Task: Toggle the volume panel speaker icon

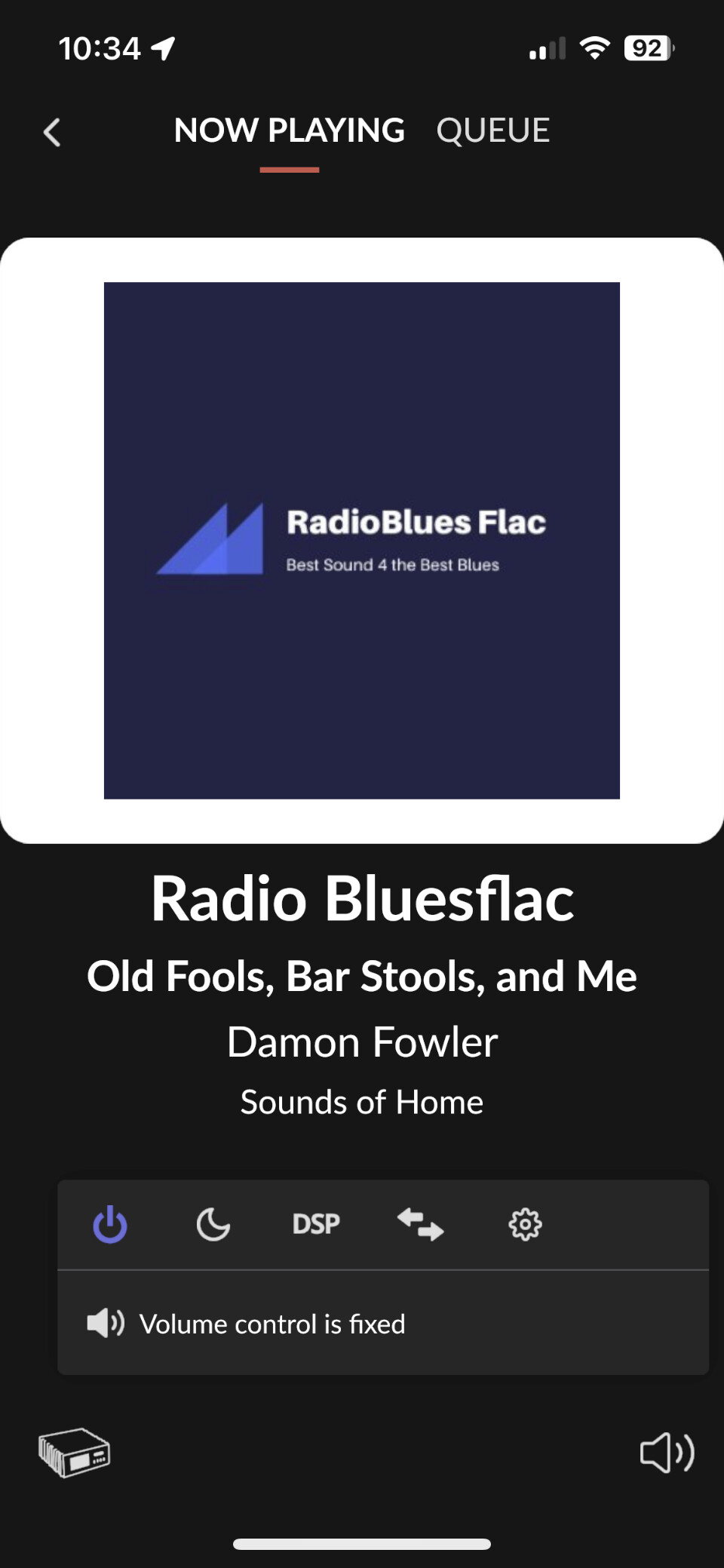Action: click(667, 1452)
